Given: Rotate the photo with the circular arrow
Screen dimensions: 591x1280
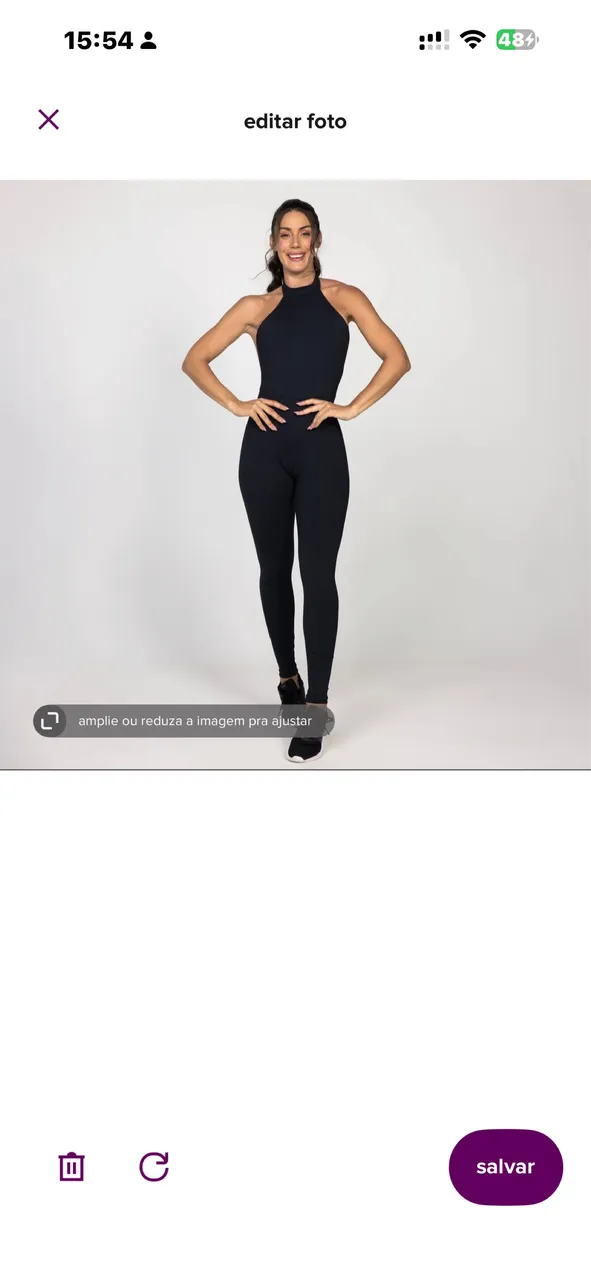Looking at the screenshot, I should [x=154, y=1166].
